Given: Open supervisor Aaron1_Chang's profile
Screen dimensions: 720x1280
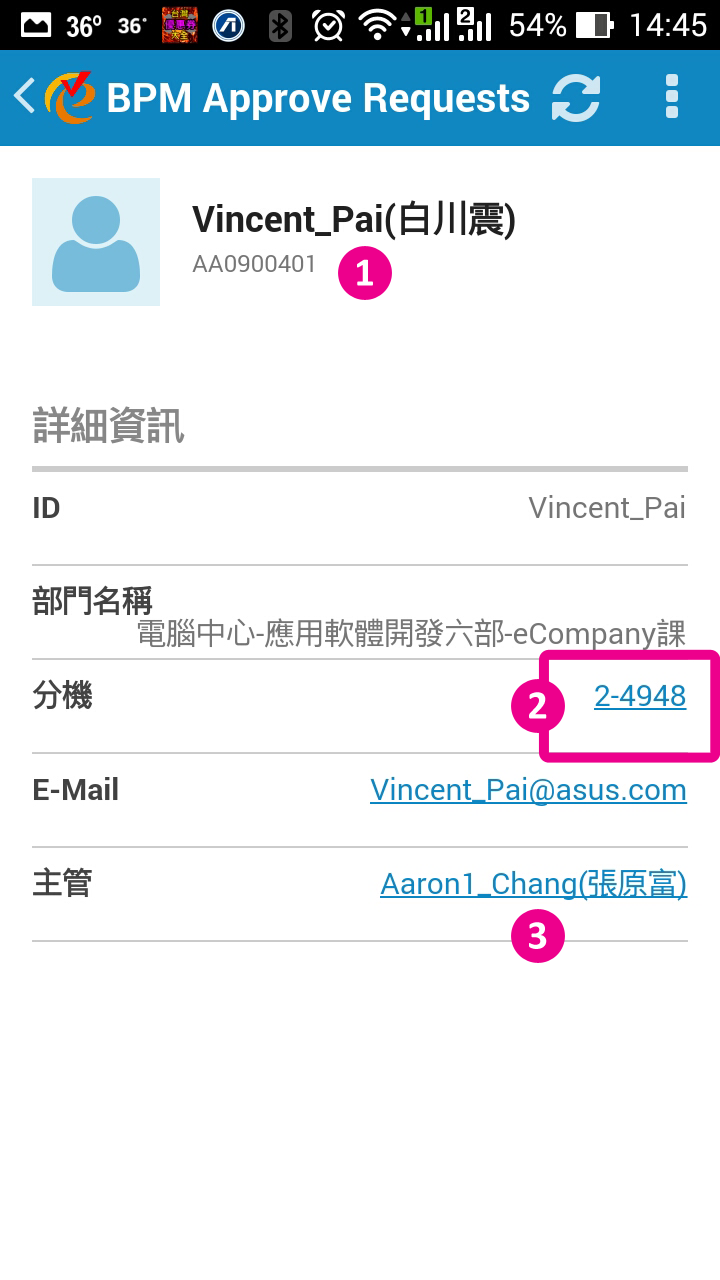Looking at the screenshot, I should tap(533, 884).
